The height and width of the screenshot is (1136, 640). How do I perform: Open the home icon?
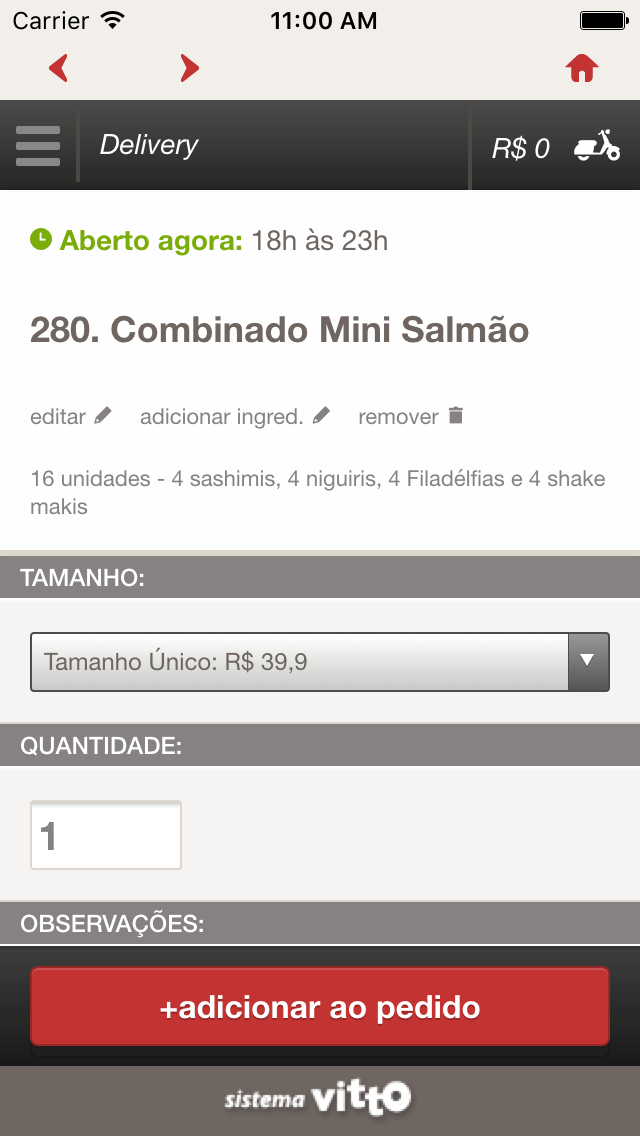coord(582,68)
